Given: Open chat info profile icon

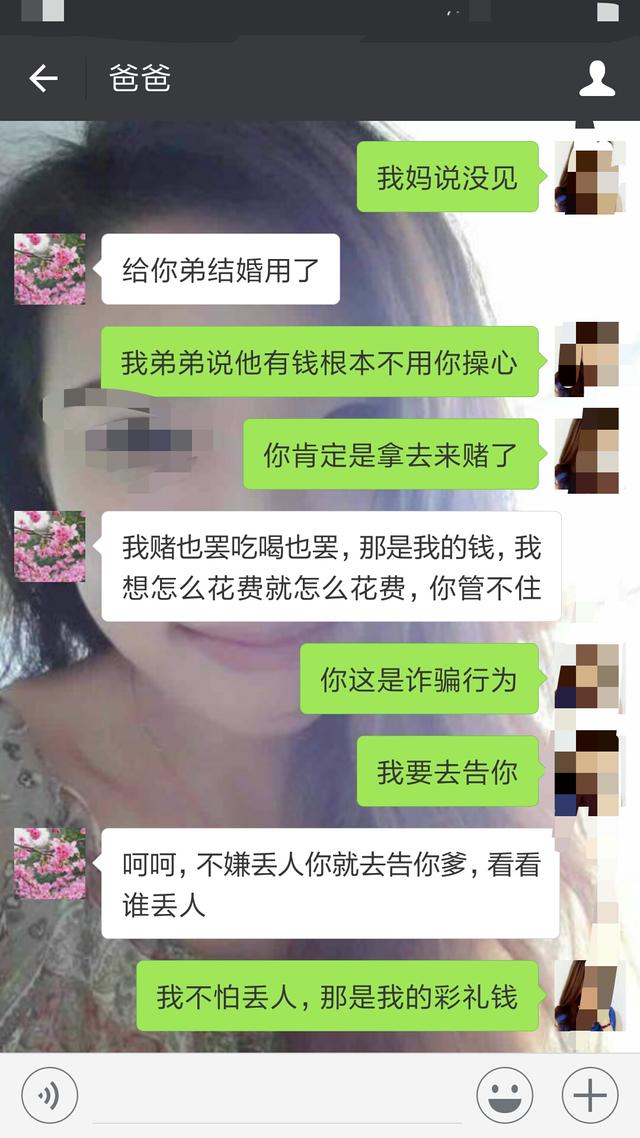Looking at the screenshot, I should [597, 78].
